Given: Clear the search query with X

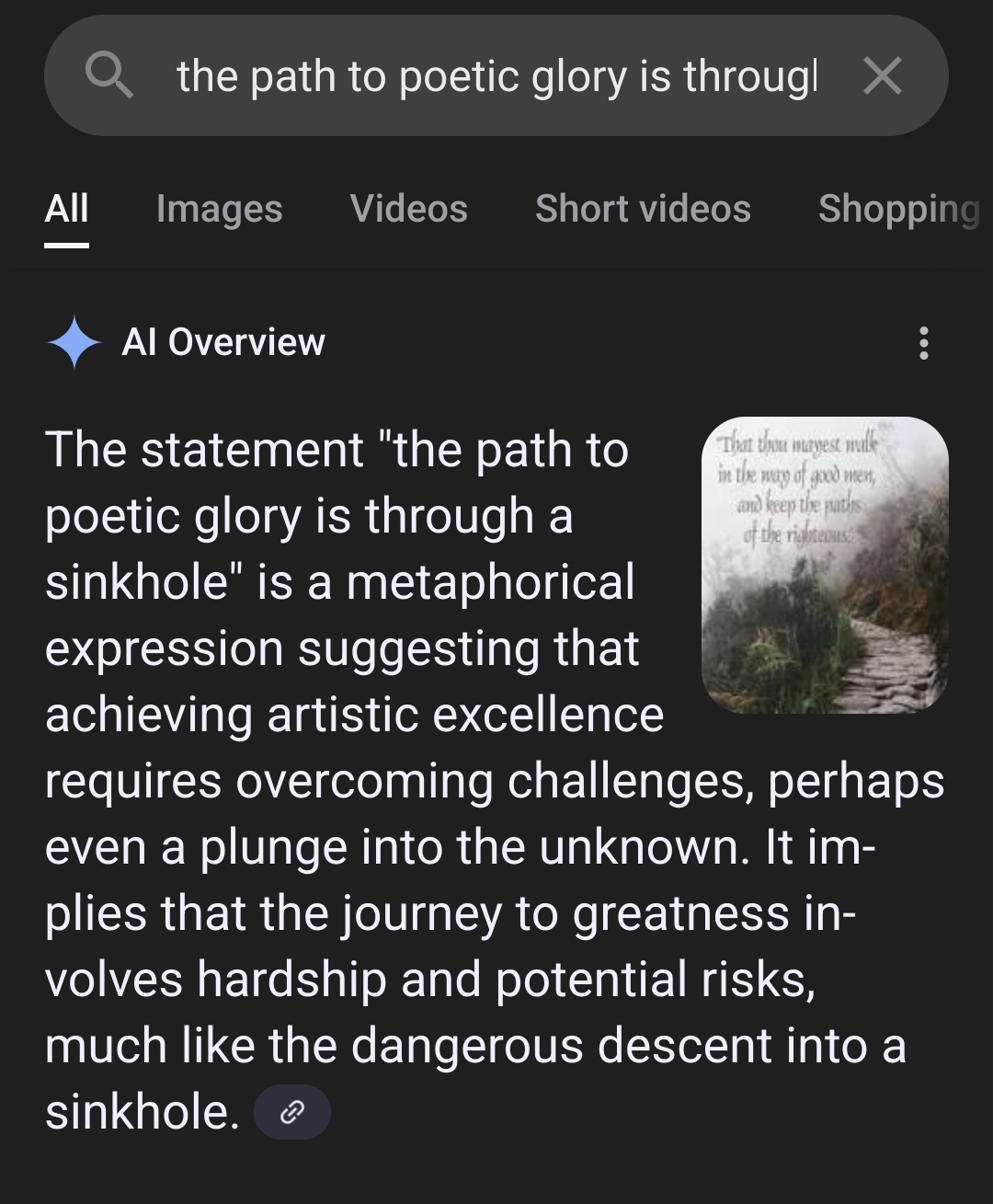Looking at the screenshot, I should 883,76.
